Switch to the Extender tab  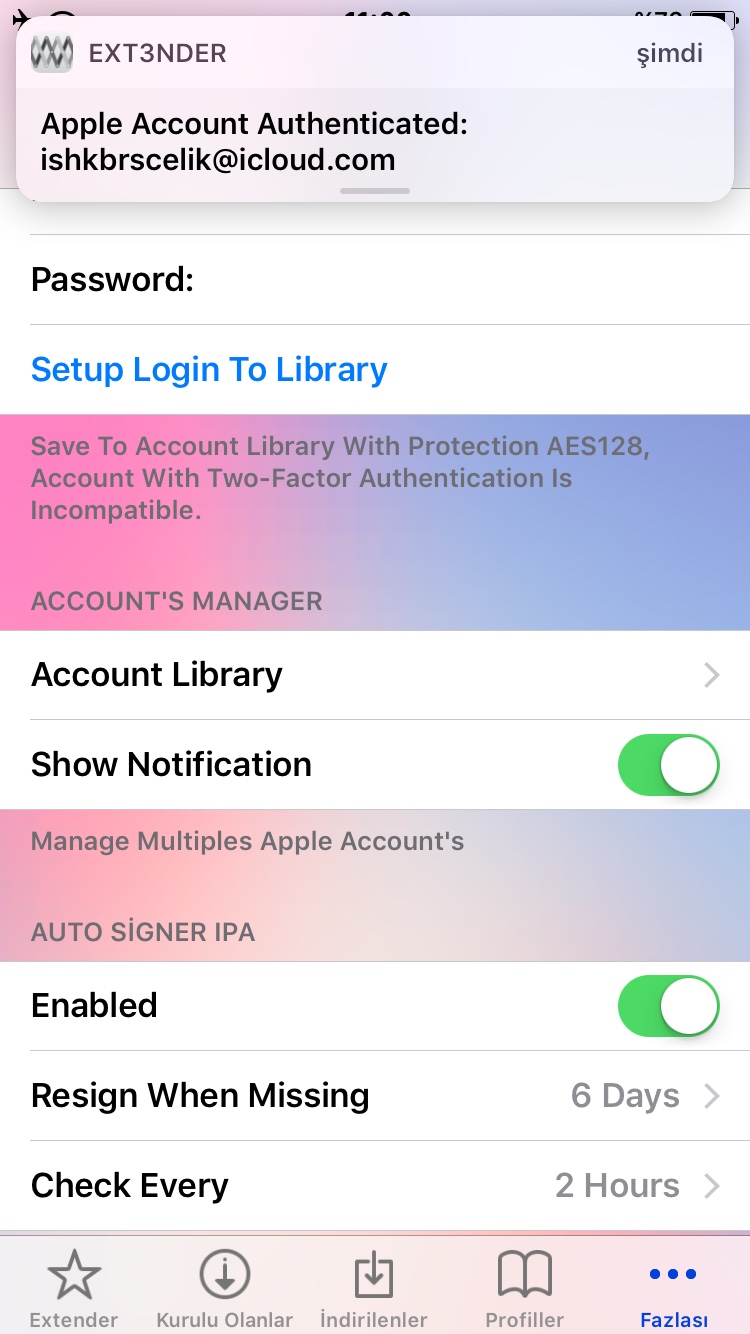click(74, 1288)
